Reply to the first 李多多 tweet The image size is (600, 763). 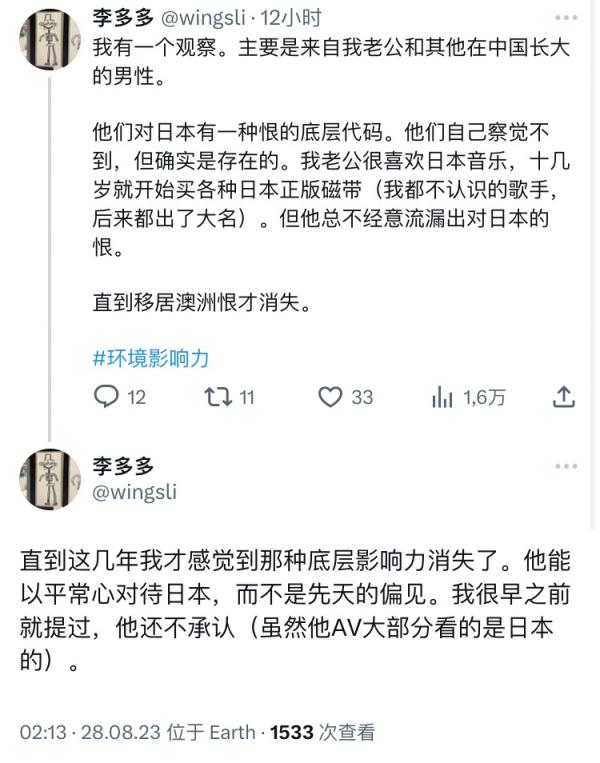click(107, 398)
